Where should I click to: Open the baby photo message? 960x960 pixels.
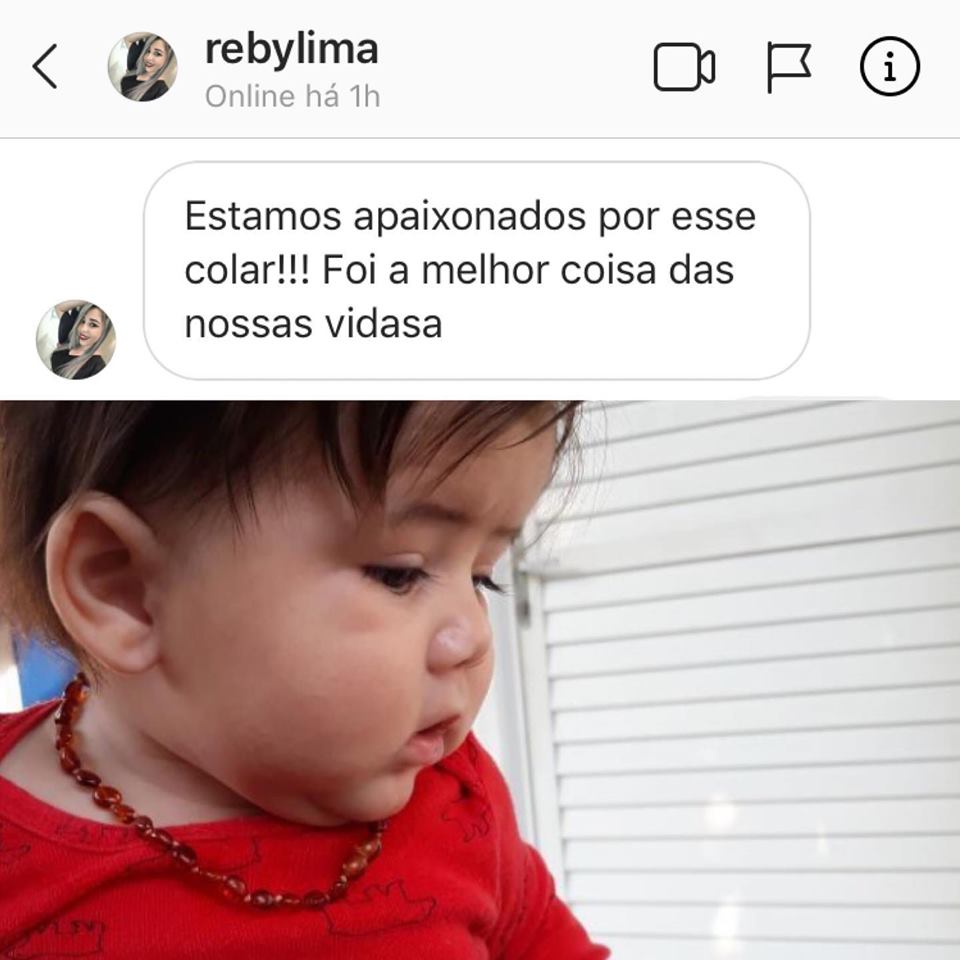(480, 680)
